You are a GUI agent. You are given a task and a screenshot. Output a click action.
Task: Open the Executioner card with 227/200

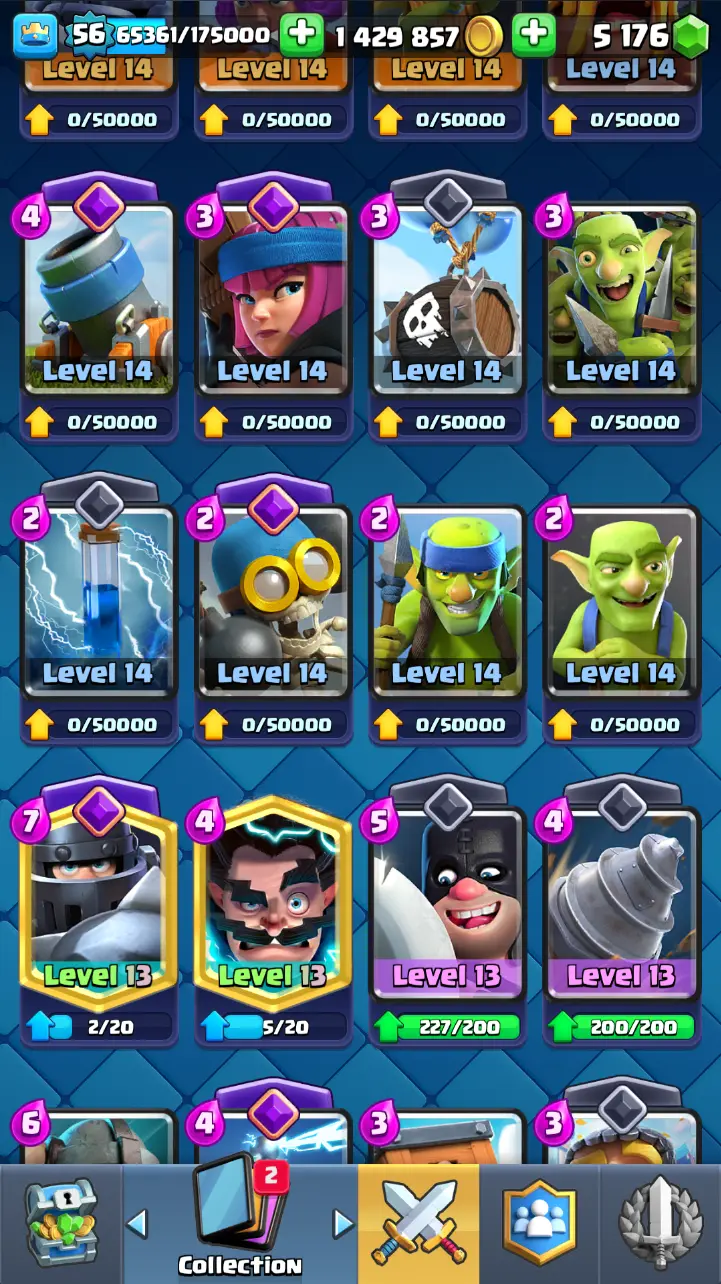click(446, 905)
